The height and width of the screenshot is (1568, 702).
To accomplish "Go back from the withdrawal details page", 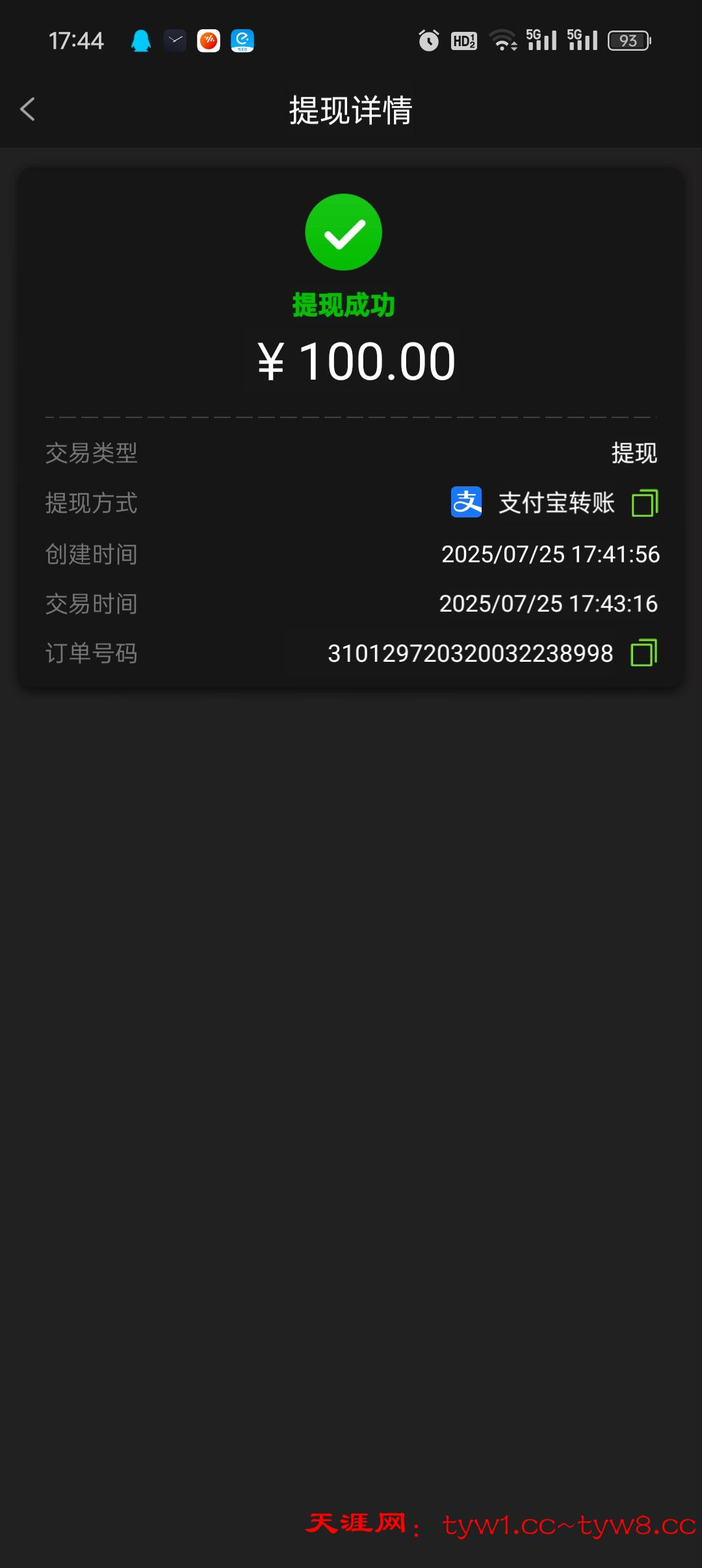I will tap(28, 109).
